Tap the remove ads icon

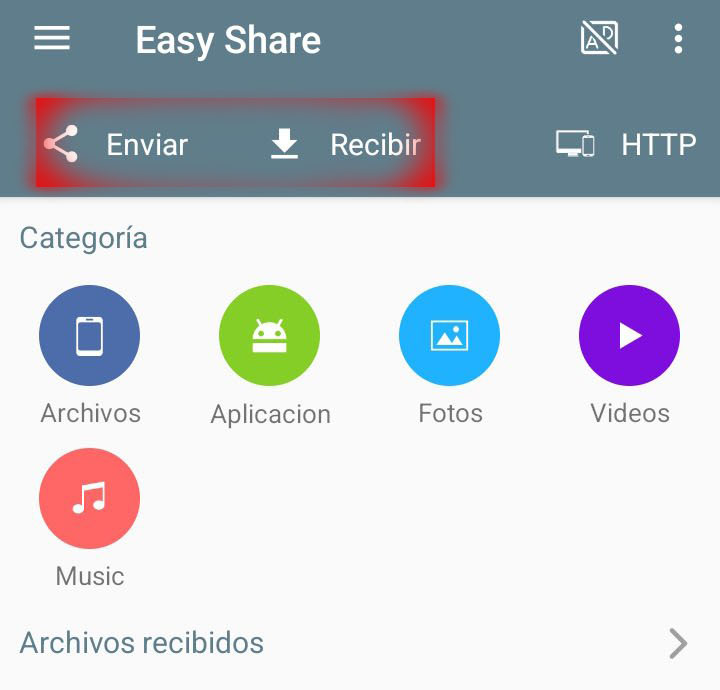coord(599,39)
